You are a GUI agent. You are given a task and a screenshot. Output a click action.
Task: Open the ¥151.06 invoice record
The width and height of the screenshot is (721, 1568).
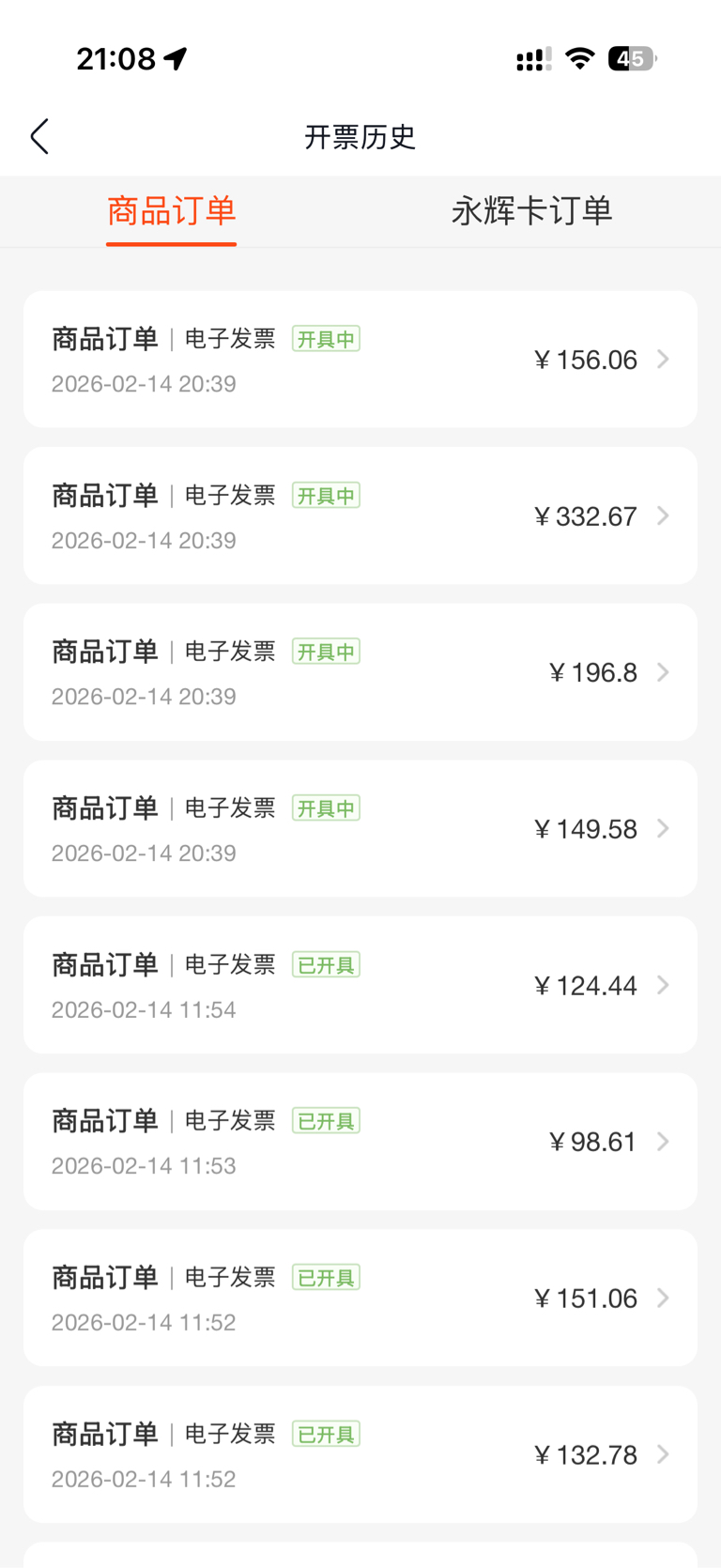point(360,1299)
